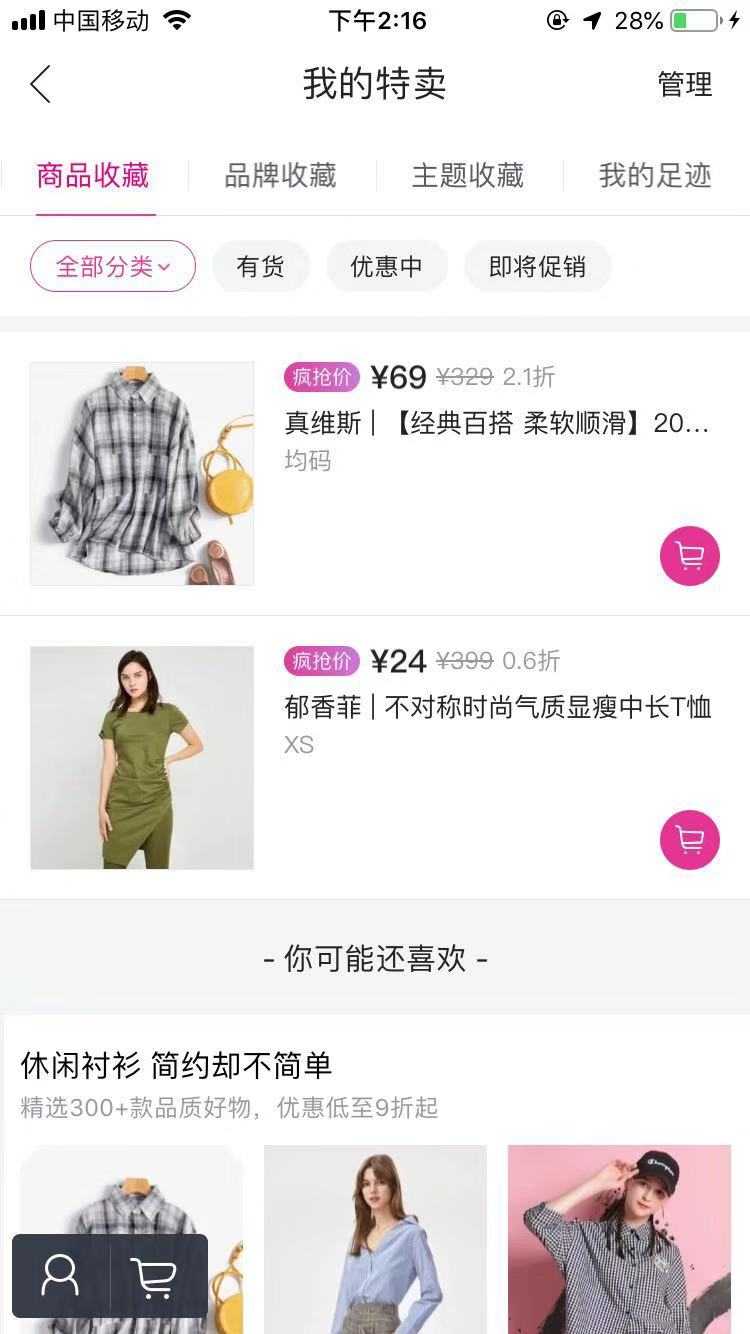Add the 郁香菲 T-shirt to cart
Screen dimensions: 750x1334
pyautogui.click(x=690, y=839)
